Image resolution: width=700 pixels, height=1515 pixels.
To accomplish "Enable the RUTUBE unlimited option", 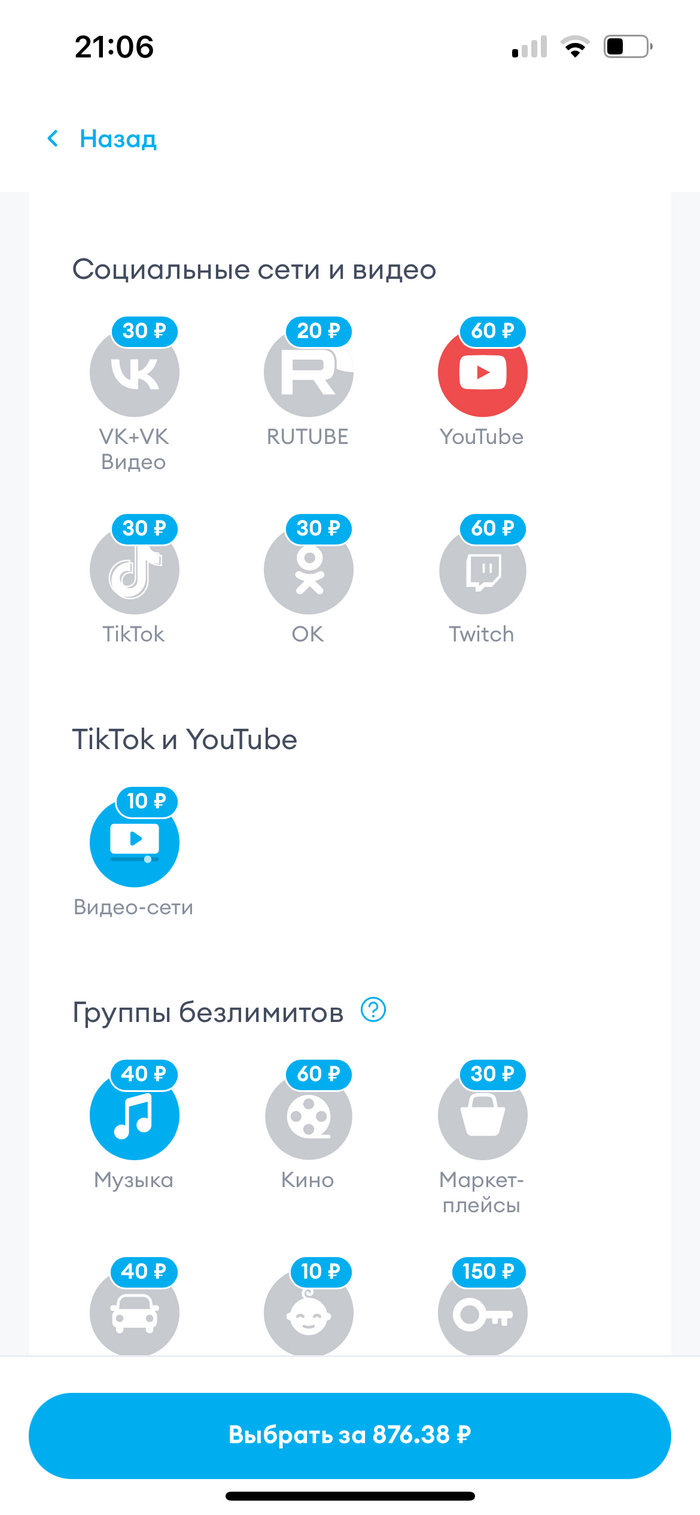I will coord(308,373).
